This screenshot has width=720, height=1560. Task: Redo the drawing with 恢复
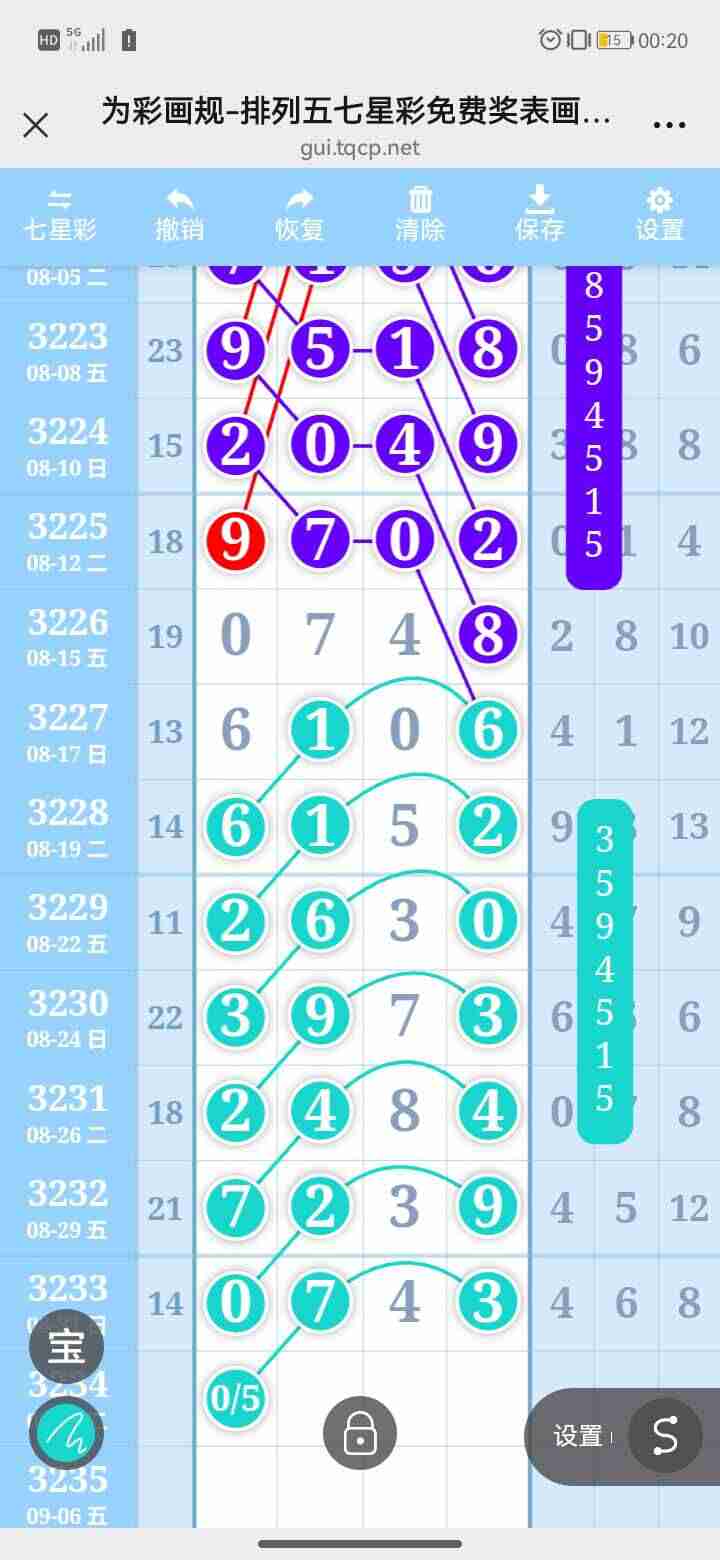point(300,215)
